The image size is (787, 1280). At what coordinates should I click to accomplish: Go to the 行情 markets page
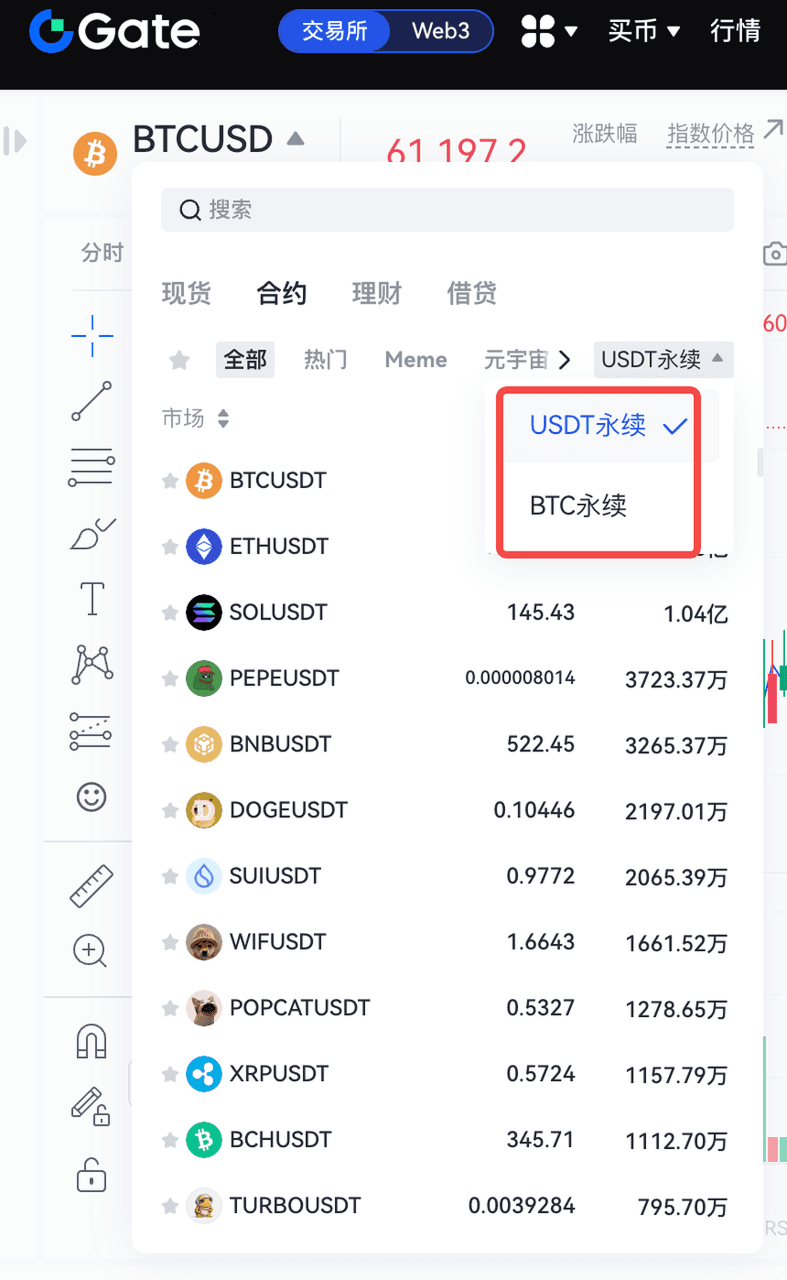point(735,31)
